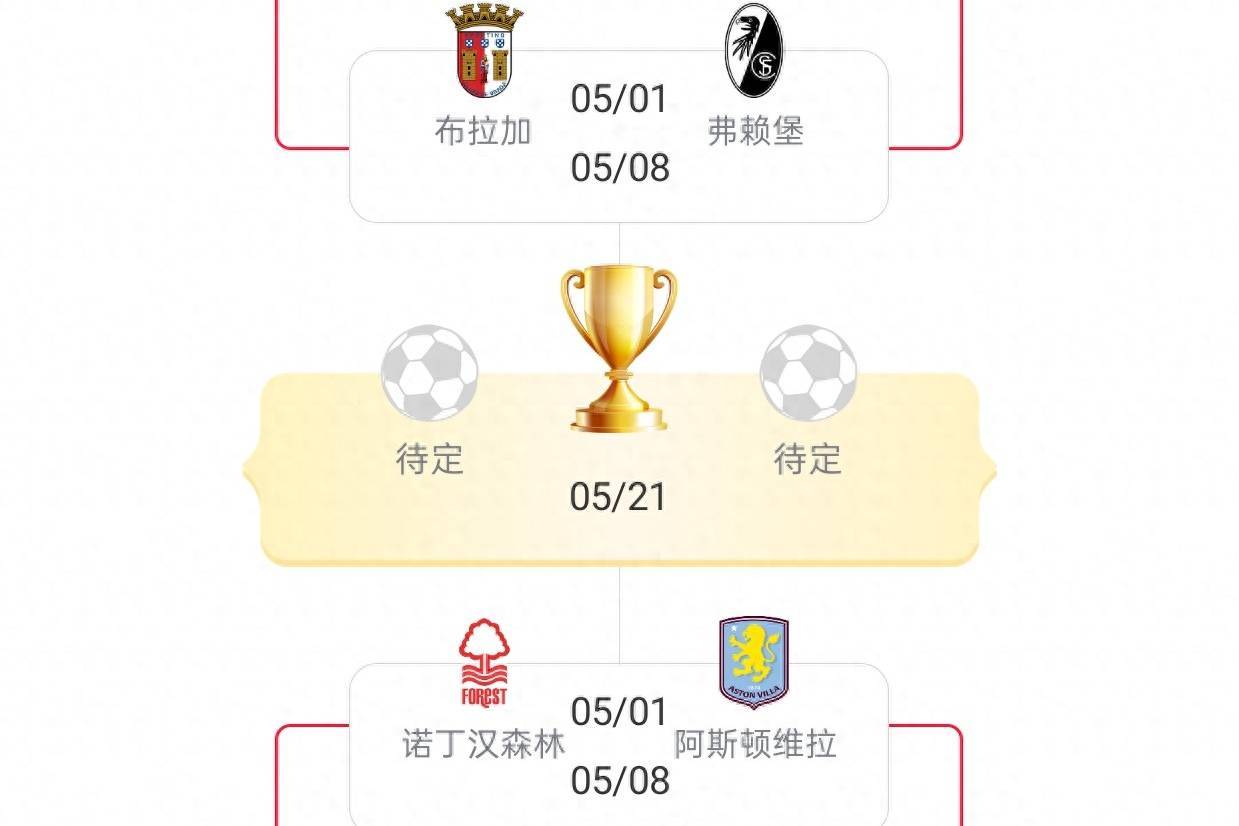Open the 05/21 final match card
Screen dimensions: 1239x826
point(618,470)
